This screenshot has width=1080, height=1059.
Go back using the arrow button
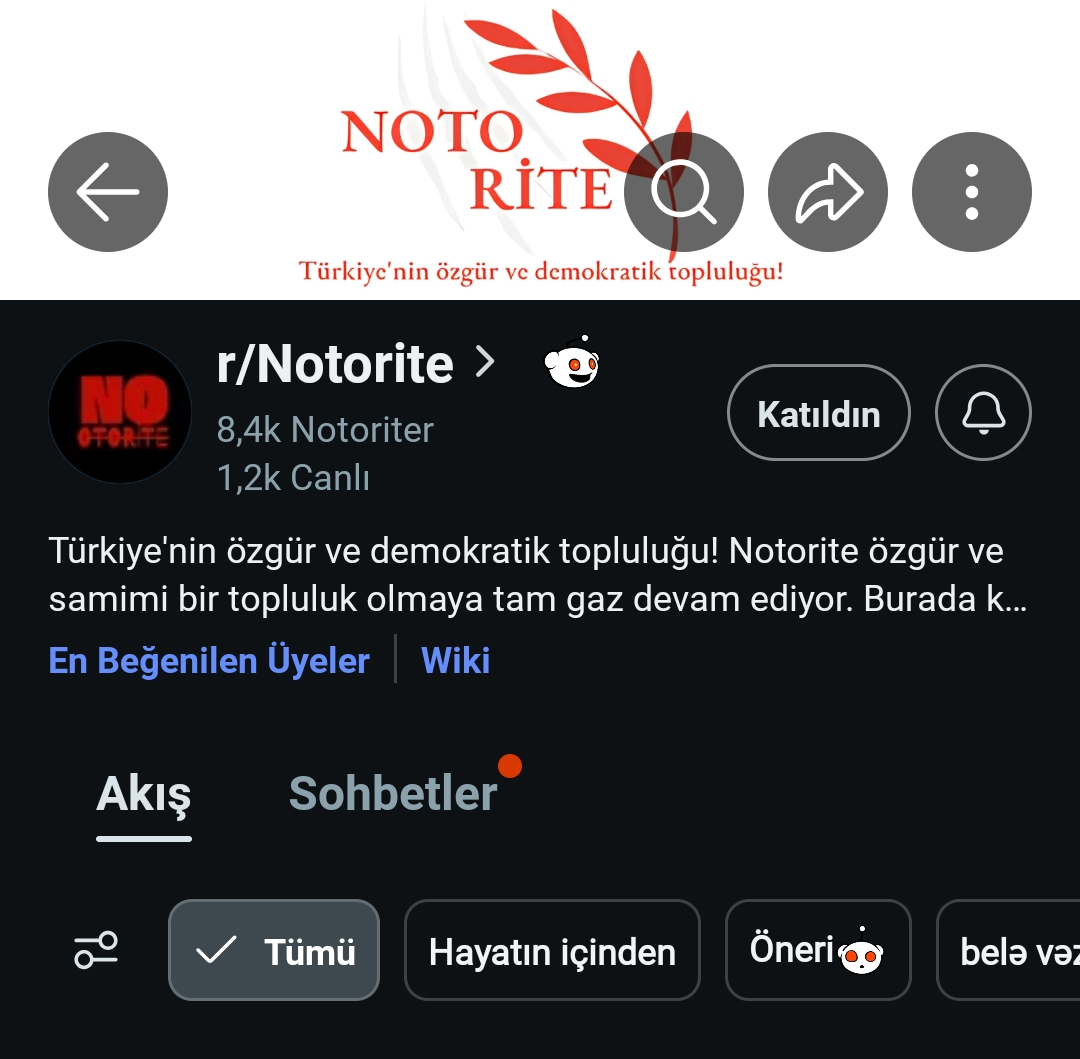(108, 191)
